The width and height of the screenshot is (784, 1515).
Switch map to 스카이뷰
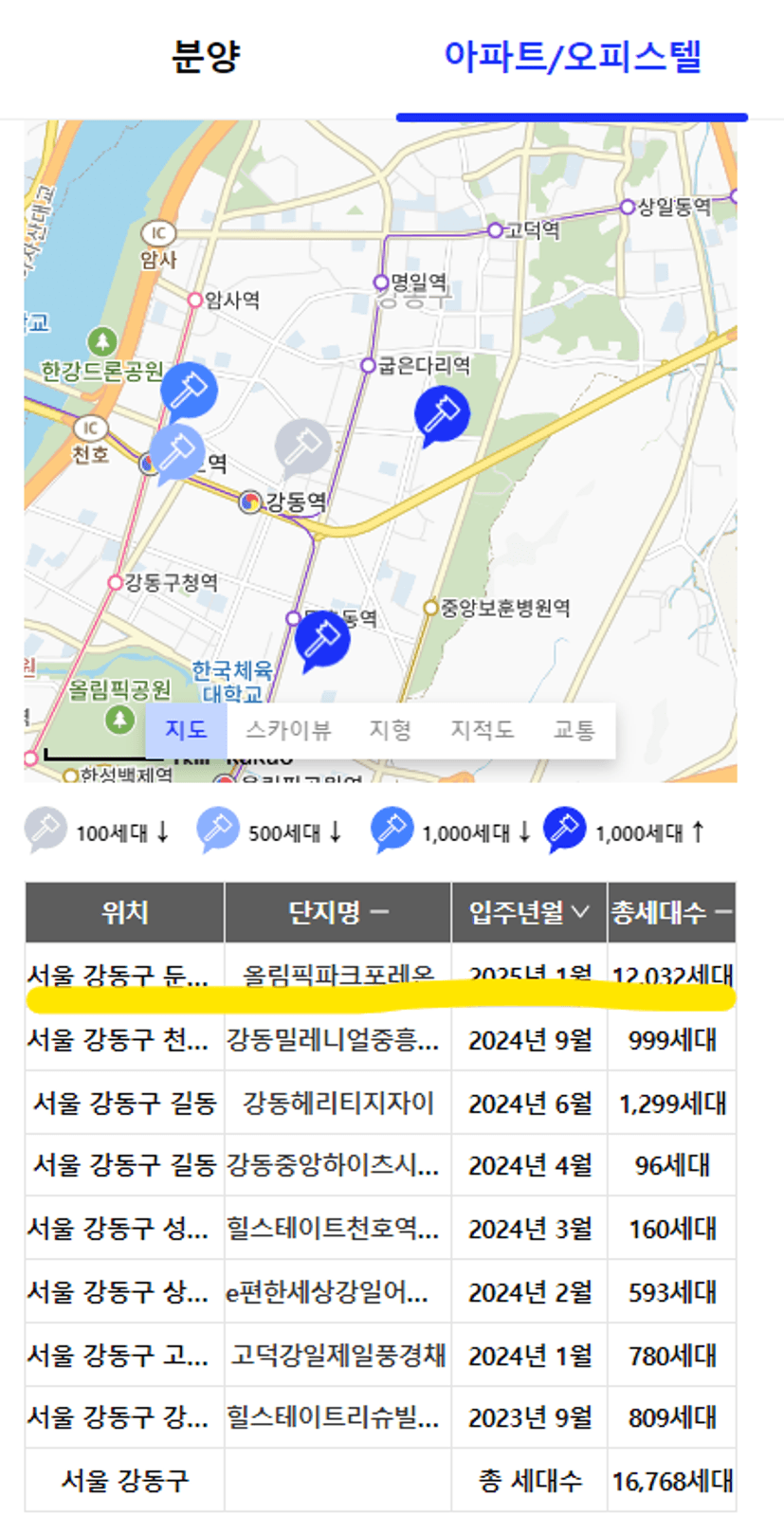tap(288, 729)
